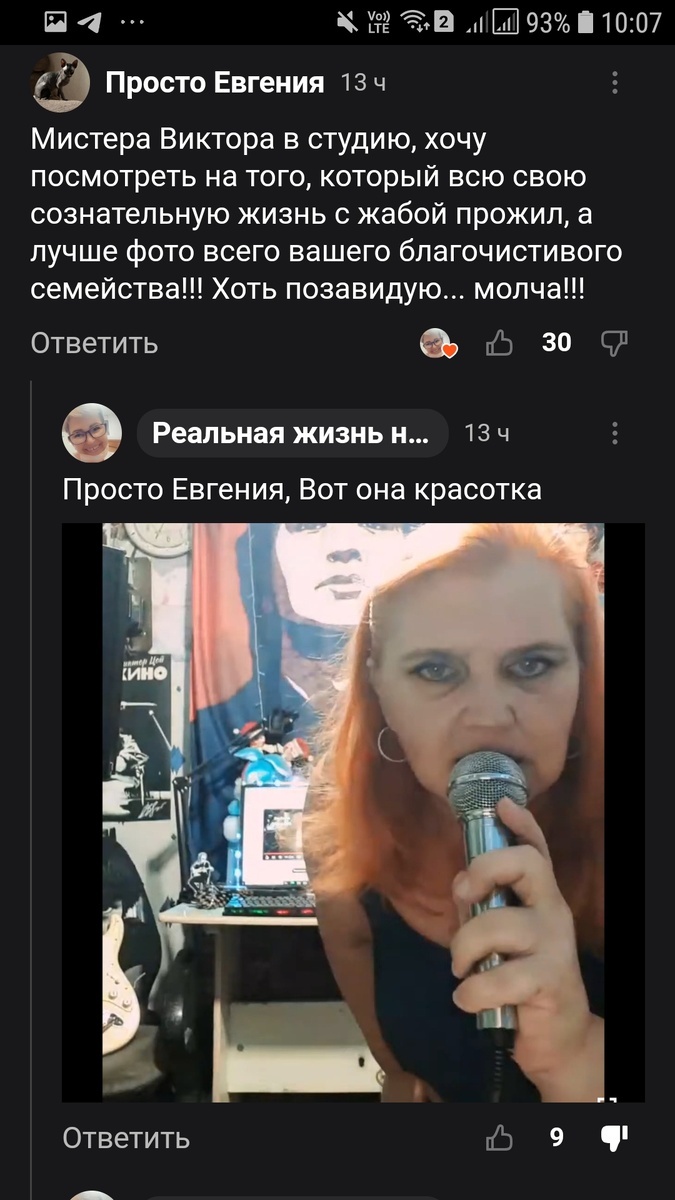This screenshot has height=1200, width=675.
Task: Reply to Реальная жизнь's comment
Action: [126, 1138]
